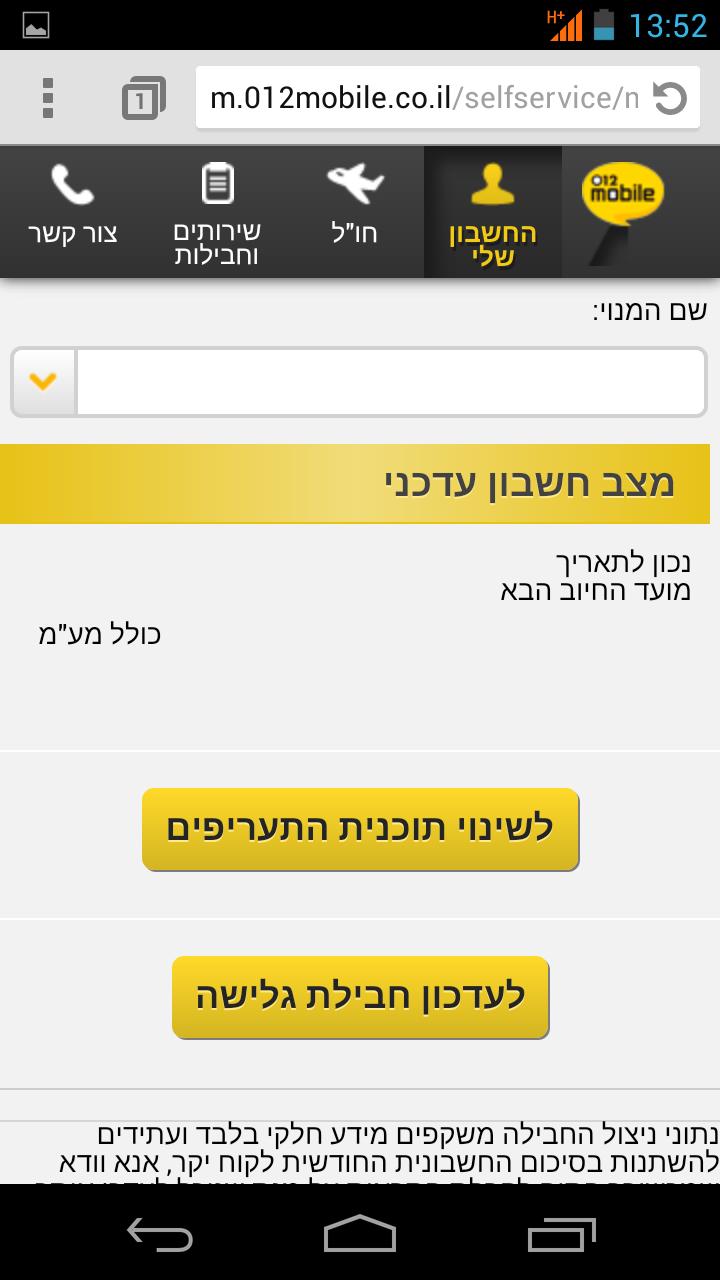Viewport: 720px width, 1280px height.
Task: Open the browser overflow menu
Action: tap(47, 98)
